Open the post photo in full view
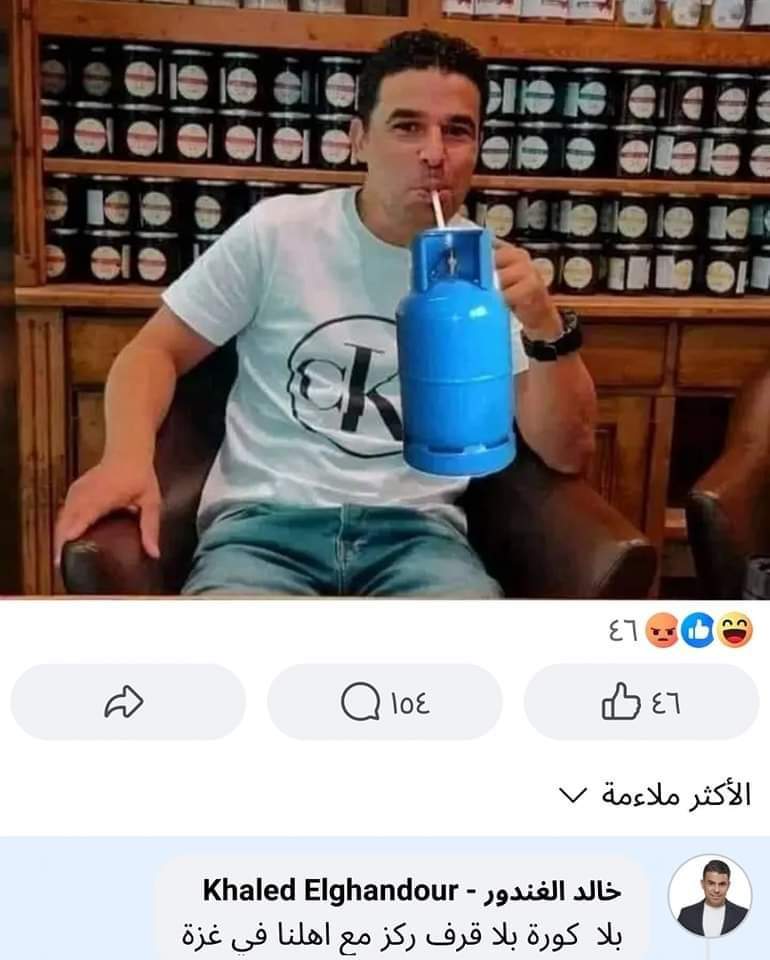This screenshot has width=770, height=960. (385, 300)
